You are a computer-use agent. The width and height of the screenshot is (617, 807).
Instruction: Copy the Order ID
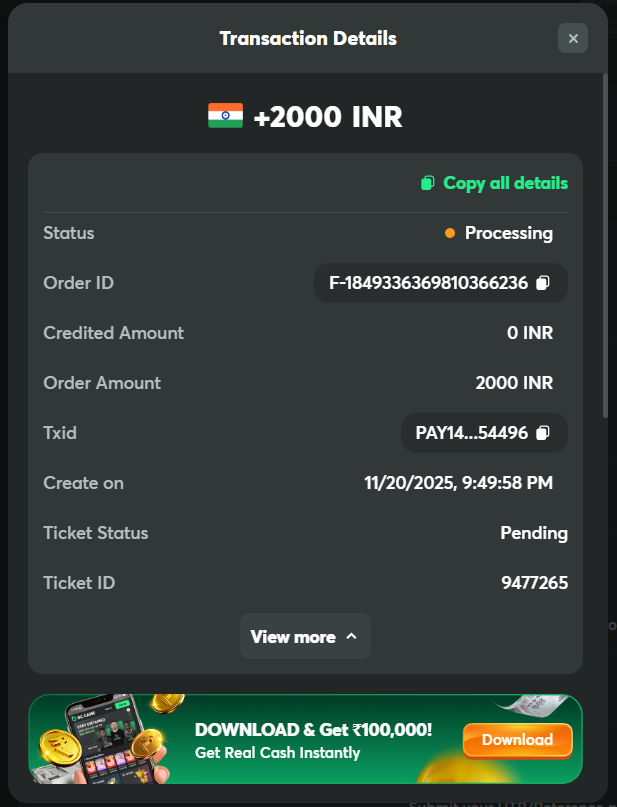(x=543, y=283)
